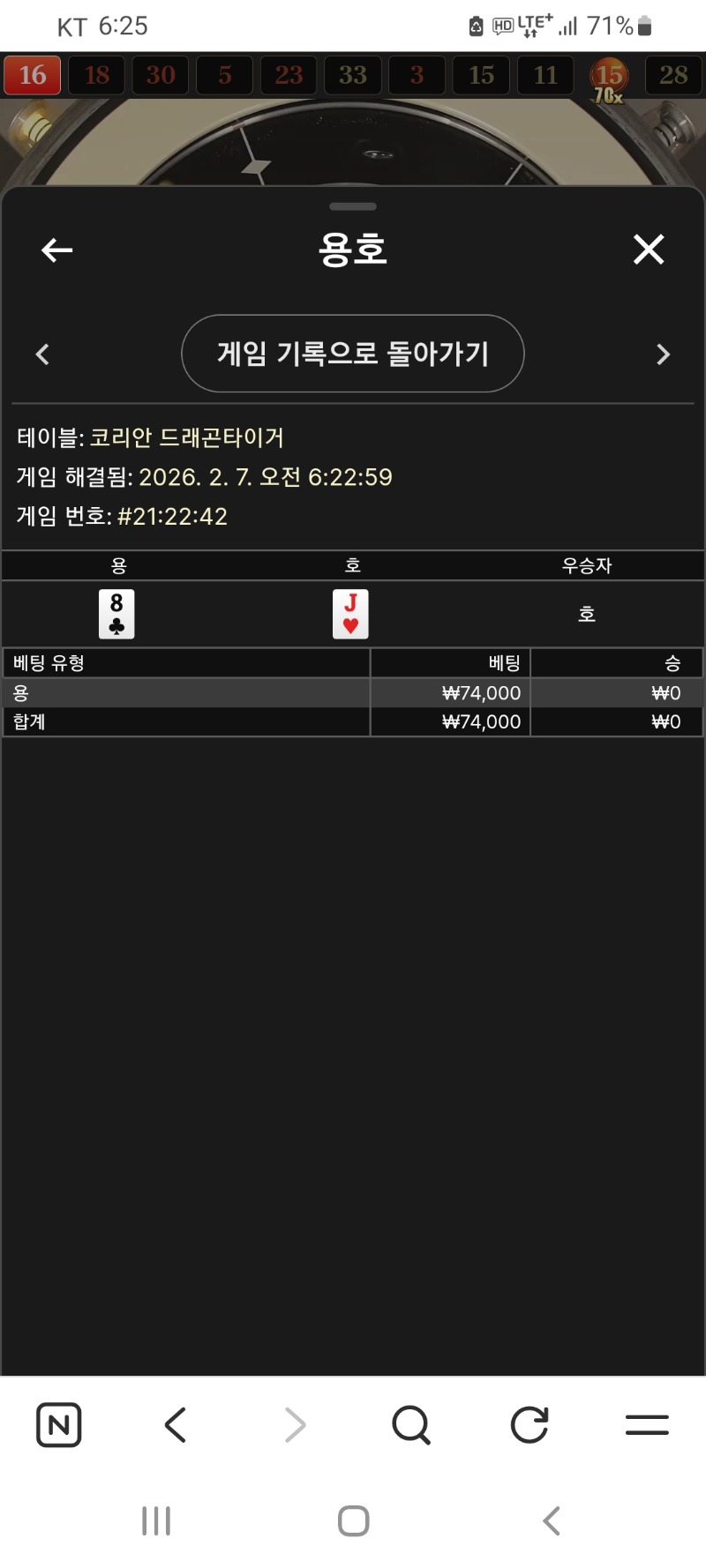The height and width of the screenshot is (1568, 706).
Task: Open search in the browser toolbar
Action: [411, 1424]
